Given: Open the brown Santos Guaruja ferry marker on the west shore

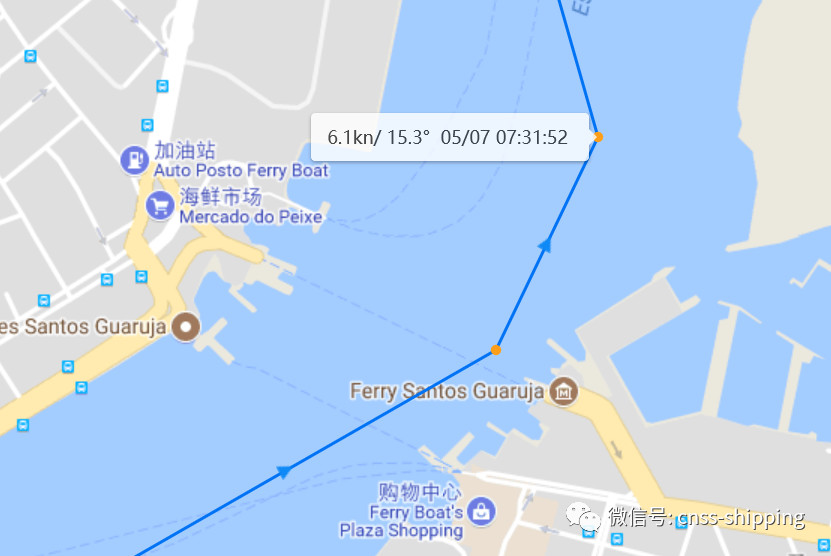Looking at the screenshot, I should pos(186,327).
